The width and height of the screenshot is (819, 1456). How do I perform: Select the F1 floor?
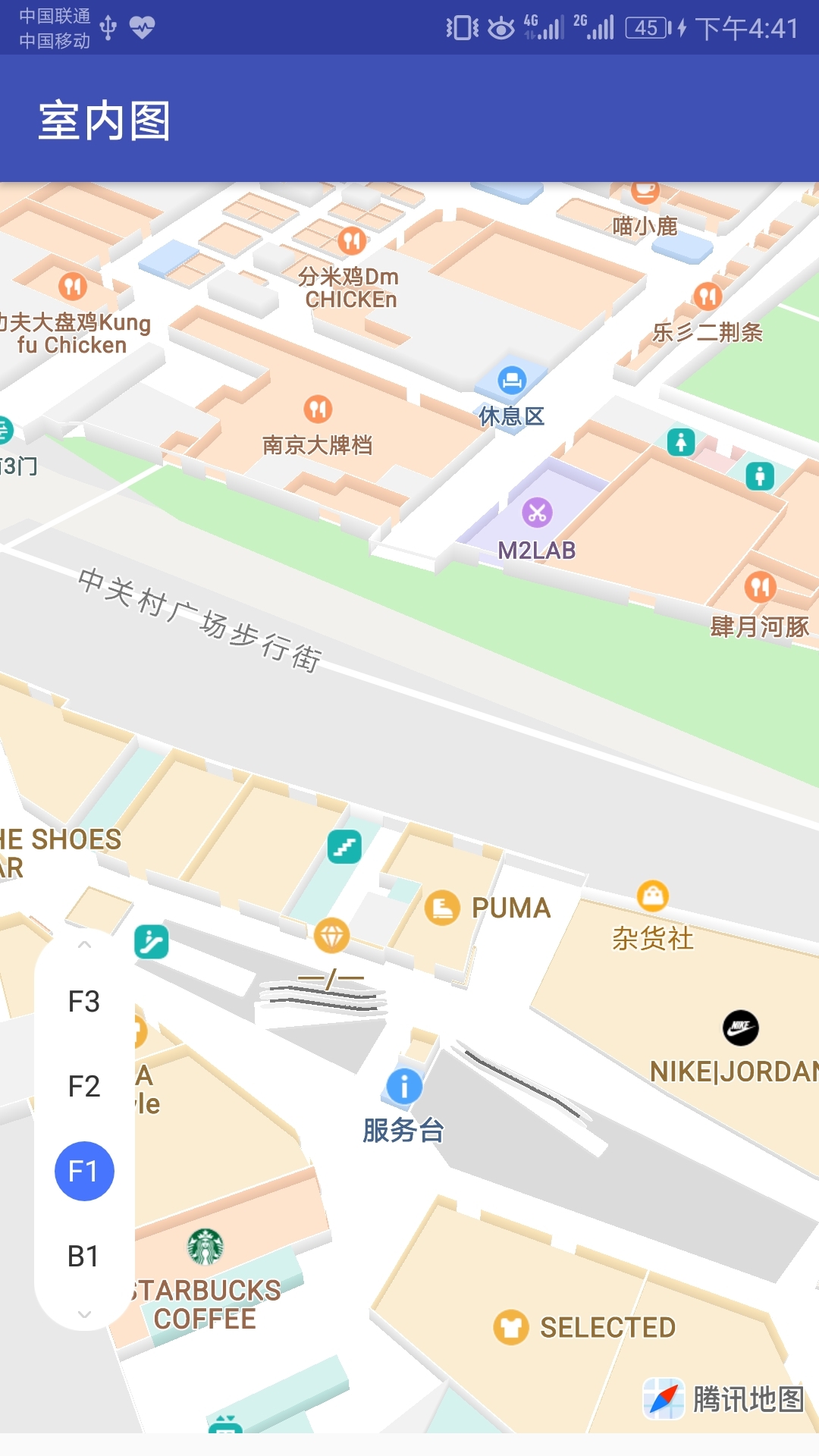[x=84, y=1171]
